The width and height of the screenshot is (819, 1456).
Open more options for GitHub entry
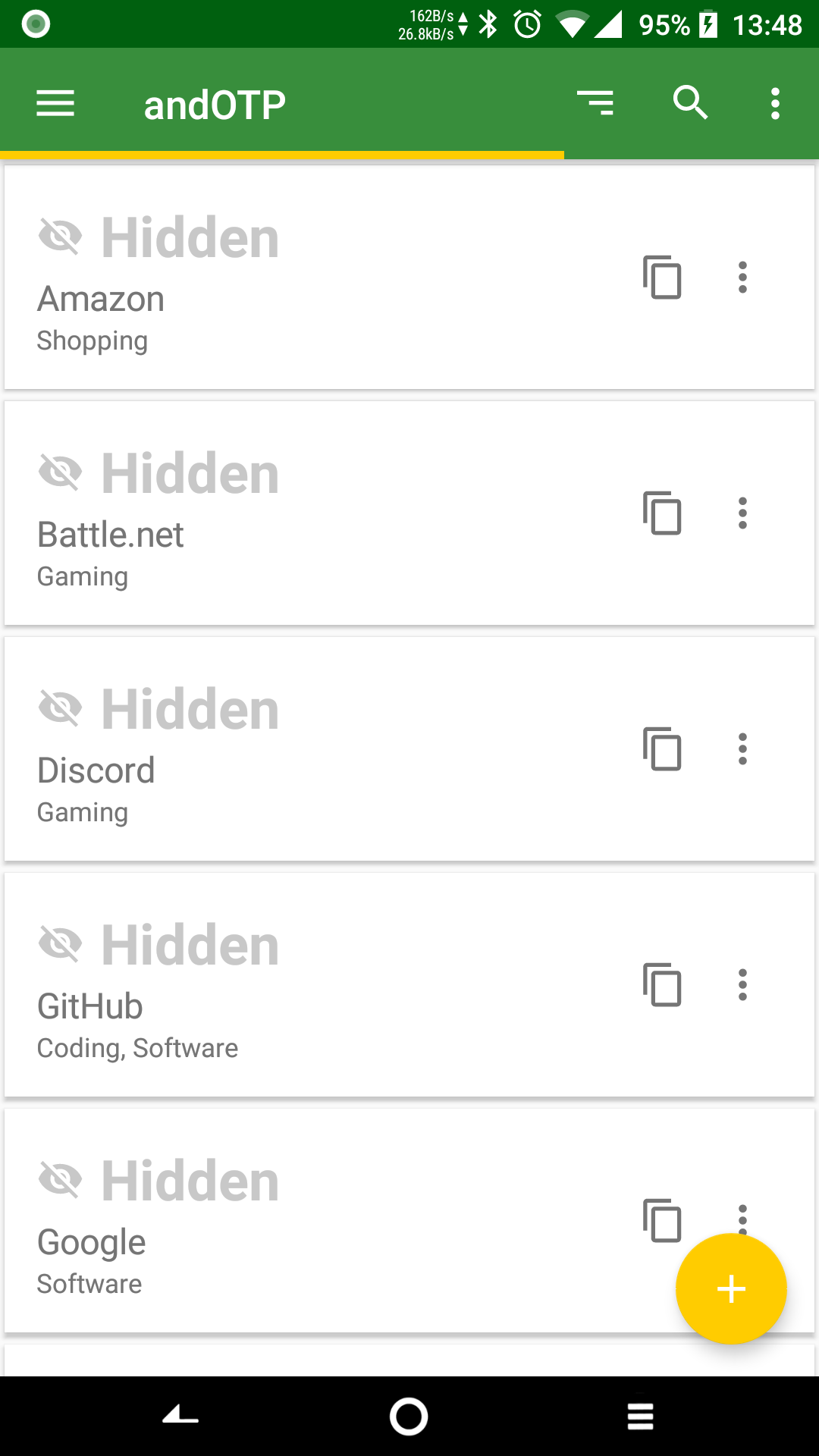click(x=743, y=984)
